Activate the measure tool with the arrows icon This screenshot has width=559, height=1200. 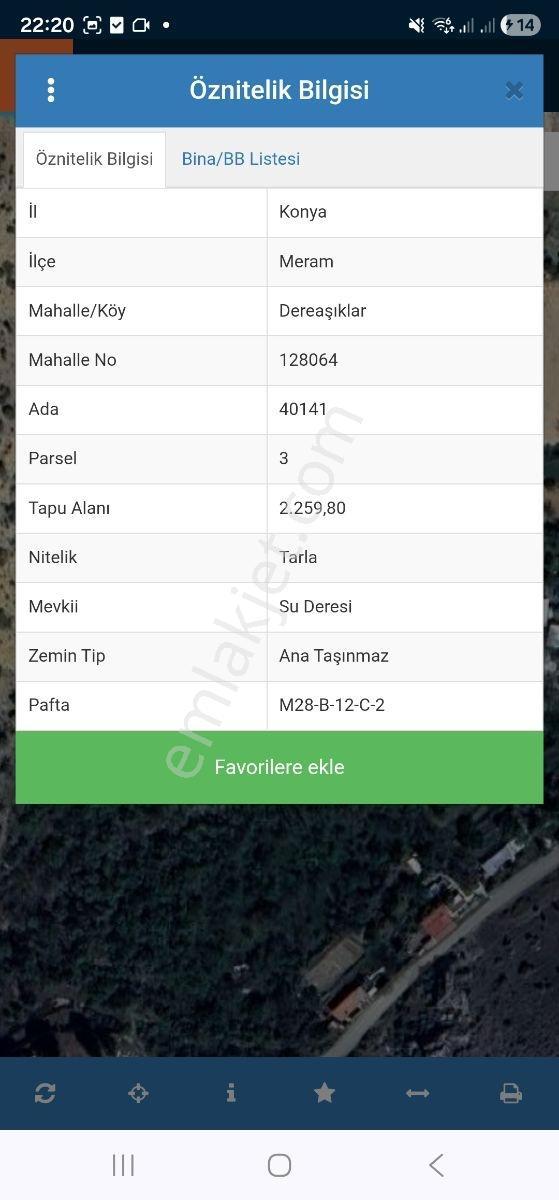[417, 1093]
